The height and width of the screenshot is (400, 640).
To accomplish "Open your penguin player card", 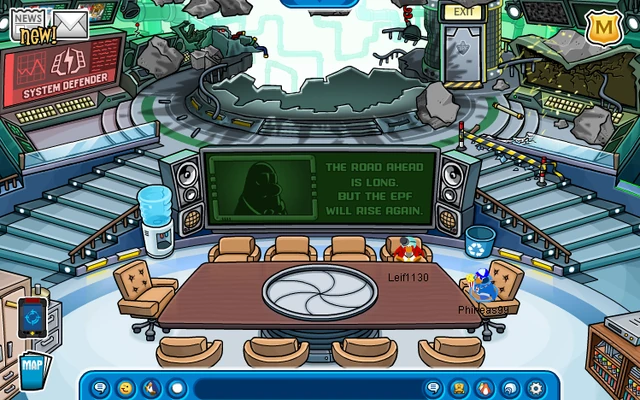I will click(x=459, y=387).
